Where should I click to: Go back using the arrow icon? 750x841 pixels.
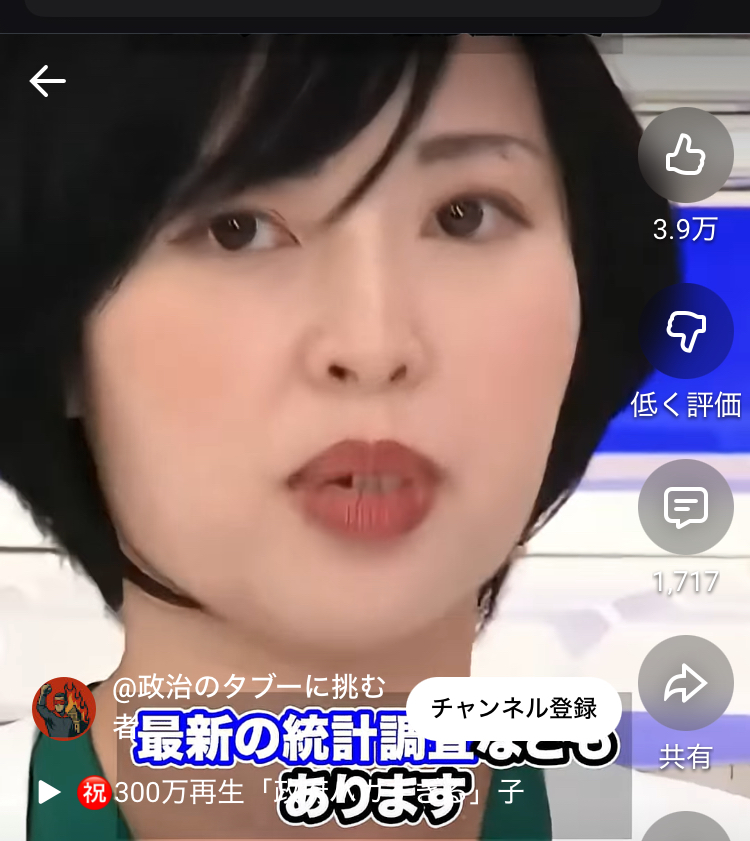click(47, 81)
